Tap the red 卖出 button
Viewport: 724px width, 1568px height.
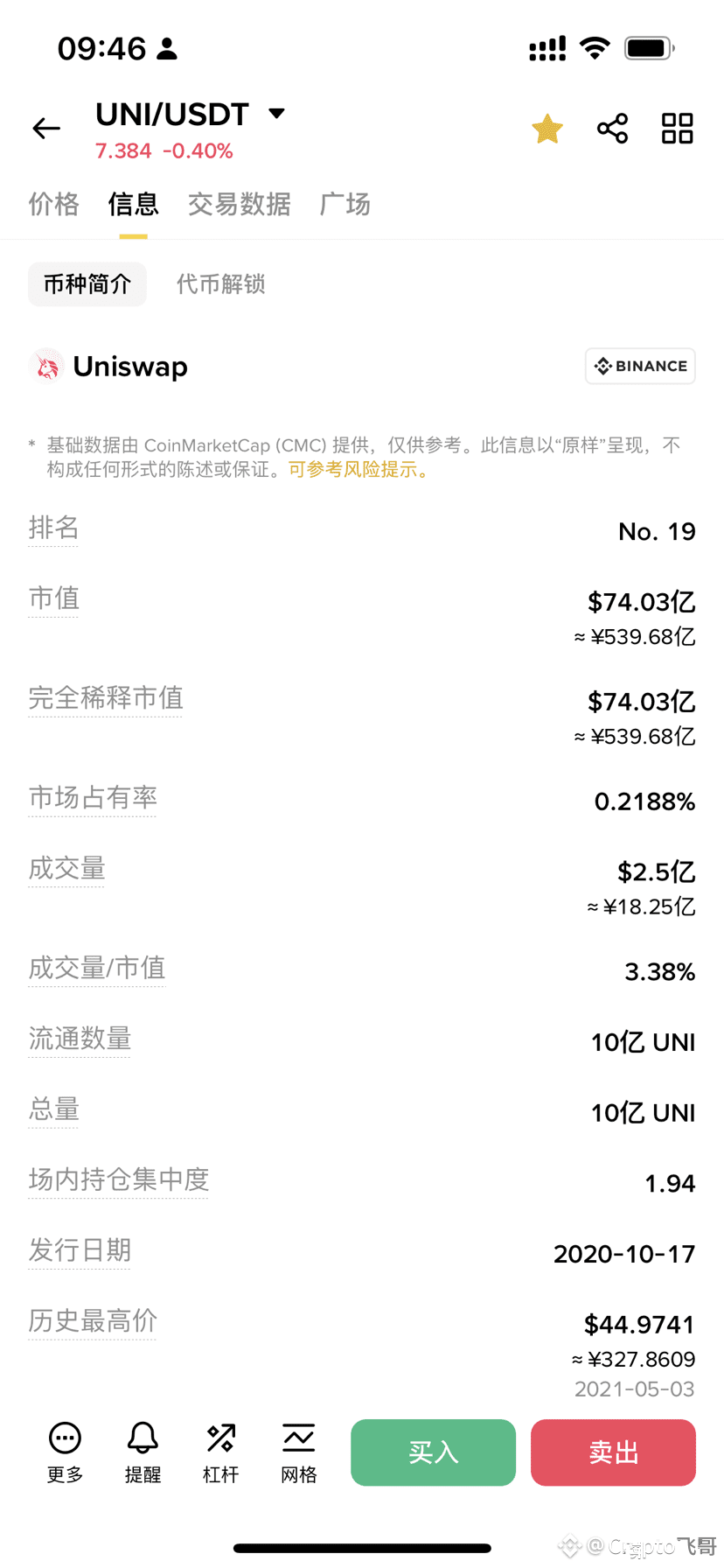pos(613,1452)
